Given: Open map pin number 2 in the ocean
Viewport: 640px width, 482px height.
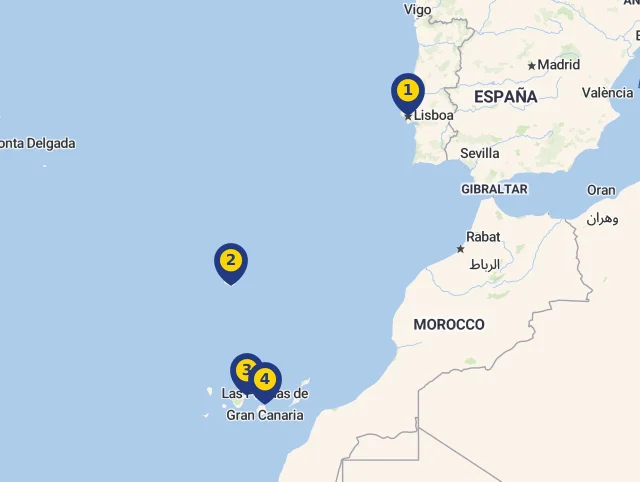Looking at the screenshot, I should [x=230, y=262].
